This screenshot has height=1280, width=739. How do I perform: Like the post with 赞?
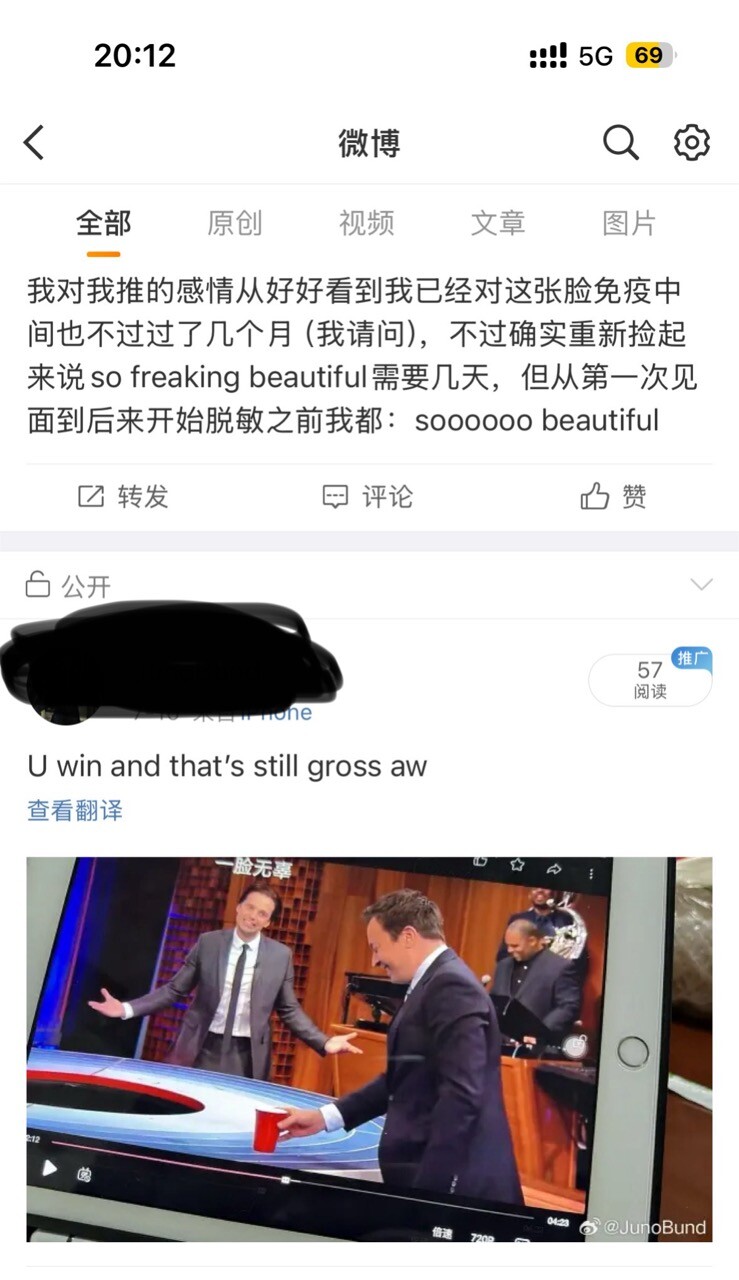point(614,496)
